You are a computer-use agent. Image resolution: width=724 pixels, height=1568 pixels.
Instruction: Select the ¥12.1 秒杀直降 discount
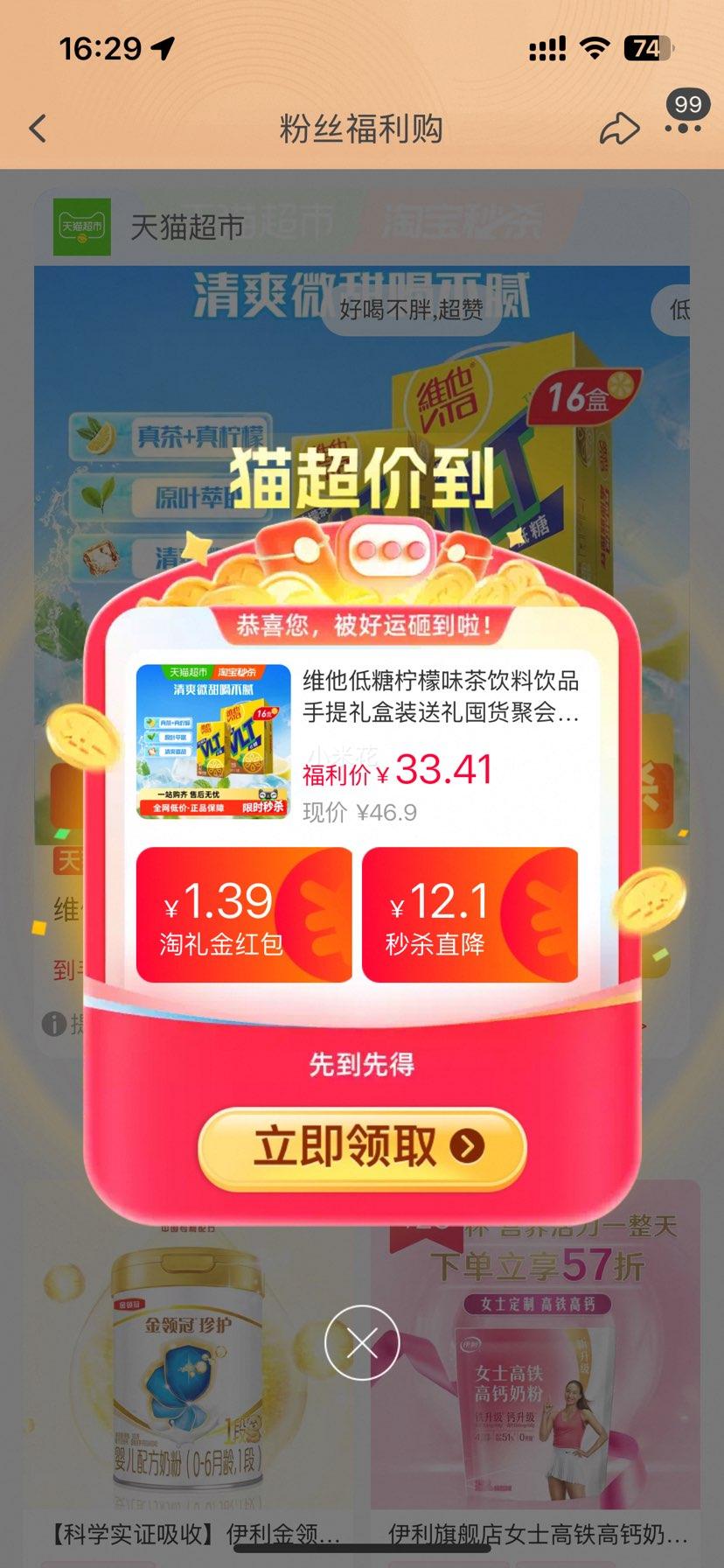[470, 915]
